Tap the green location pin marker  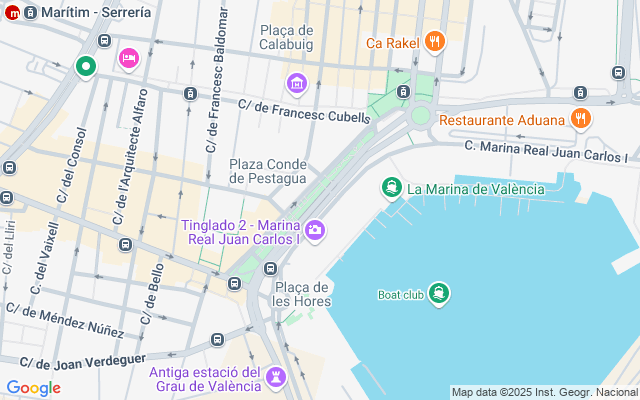pos(86,68)
